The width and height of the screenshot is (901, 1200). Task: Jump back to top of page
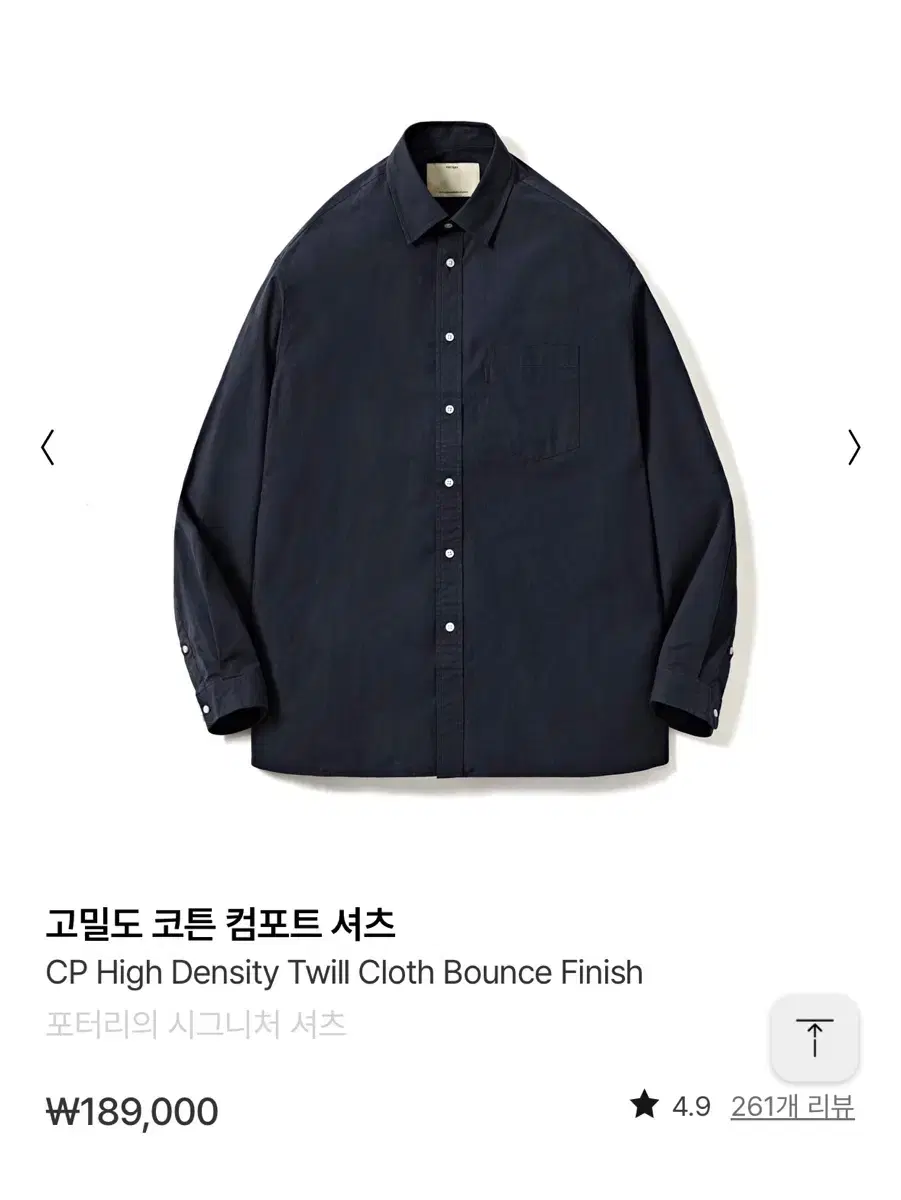(x=814, y=1037)
